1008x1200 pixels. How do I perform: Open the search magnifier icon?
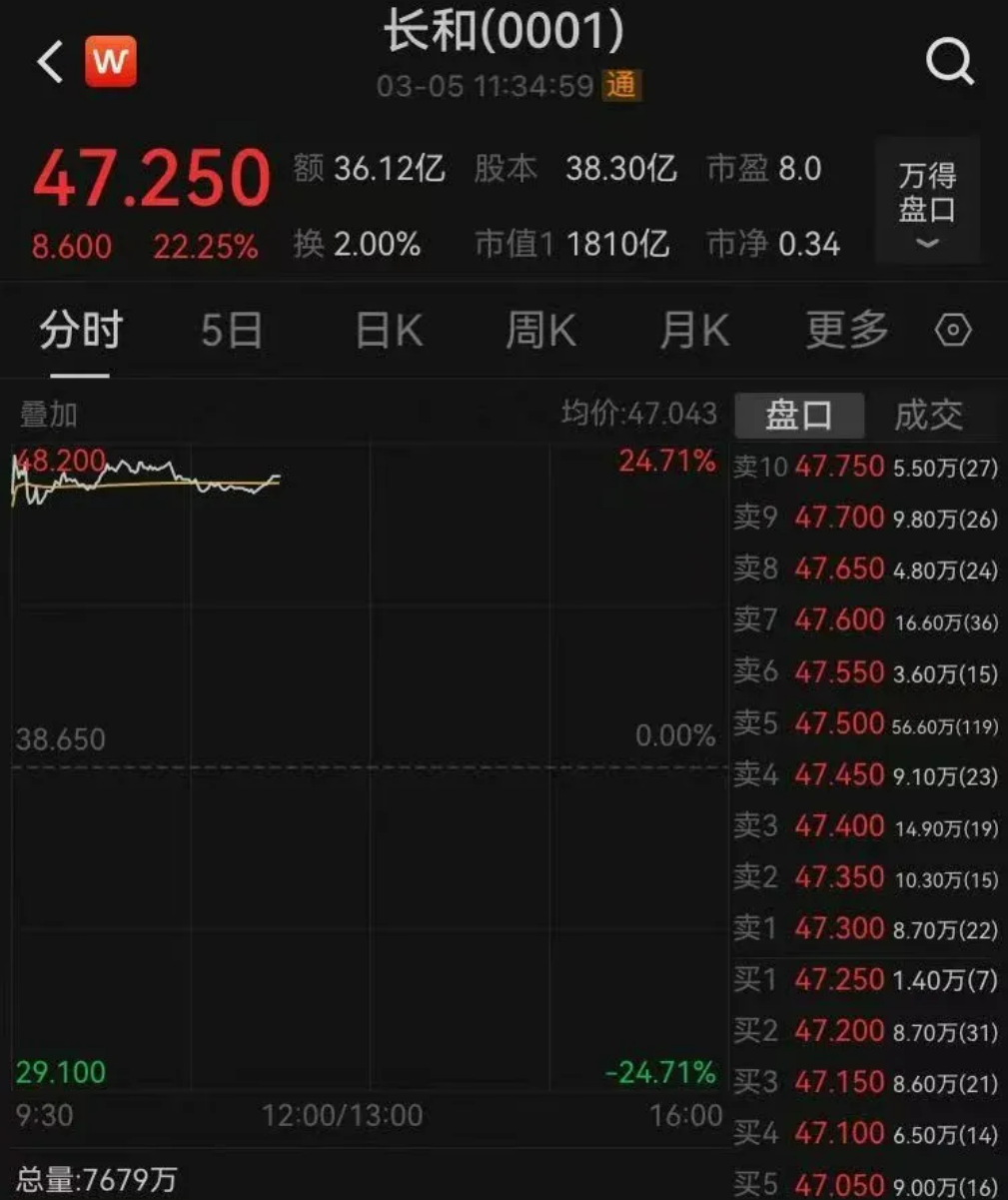(948, 63)
